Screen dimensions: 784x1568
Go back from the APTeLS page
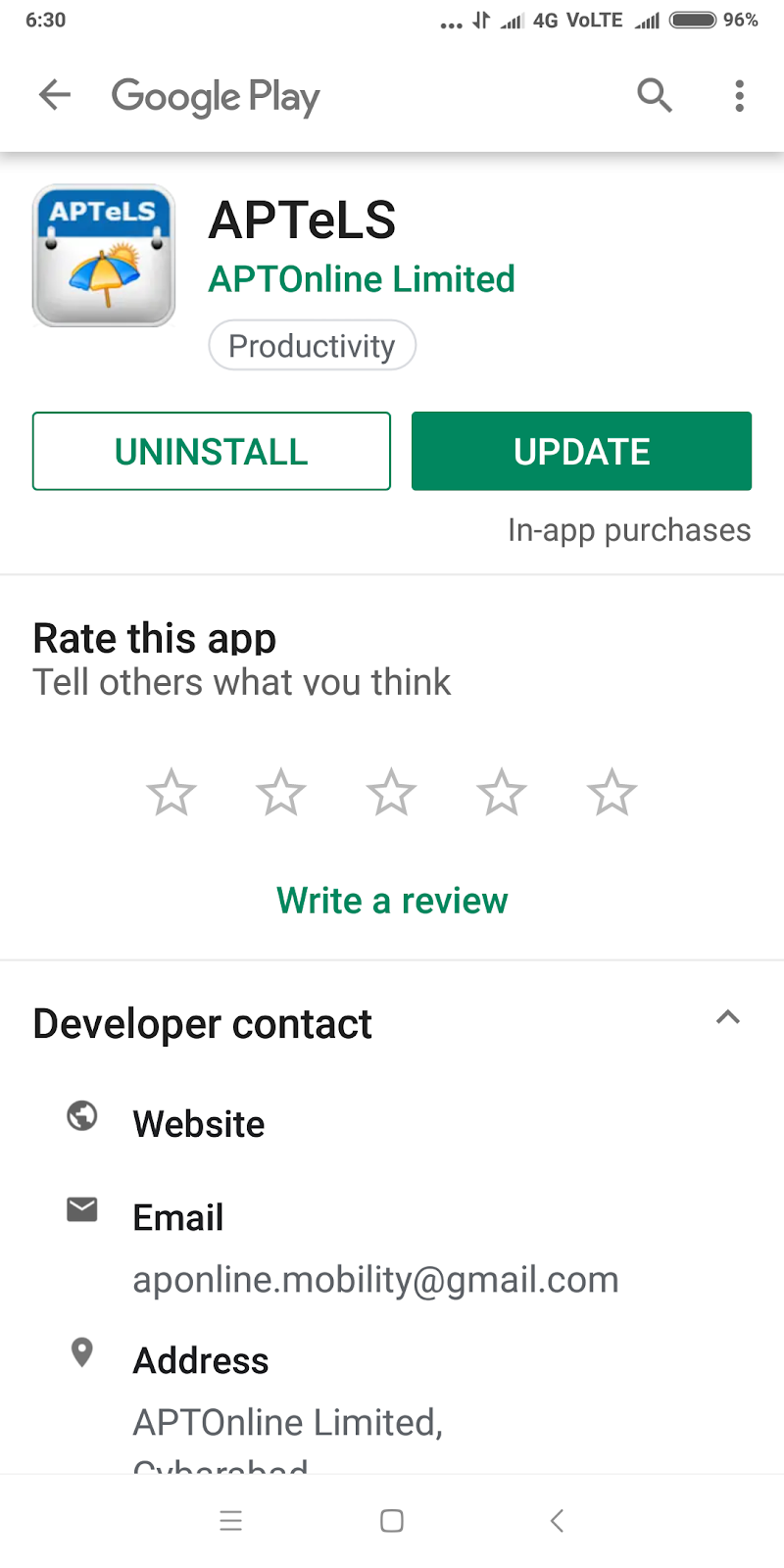coord(55,95)
